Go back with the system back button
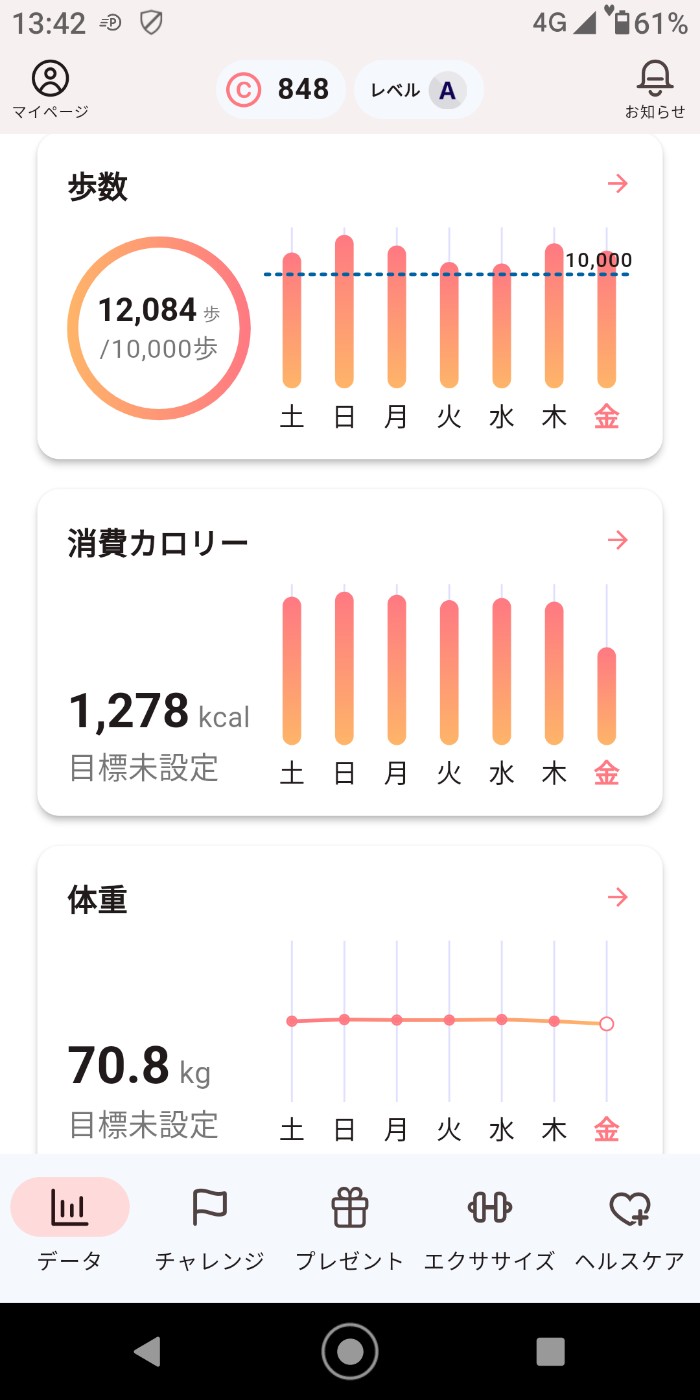Screen dimensions: 700x1400 [x=148, y=1351]
